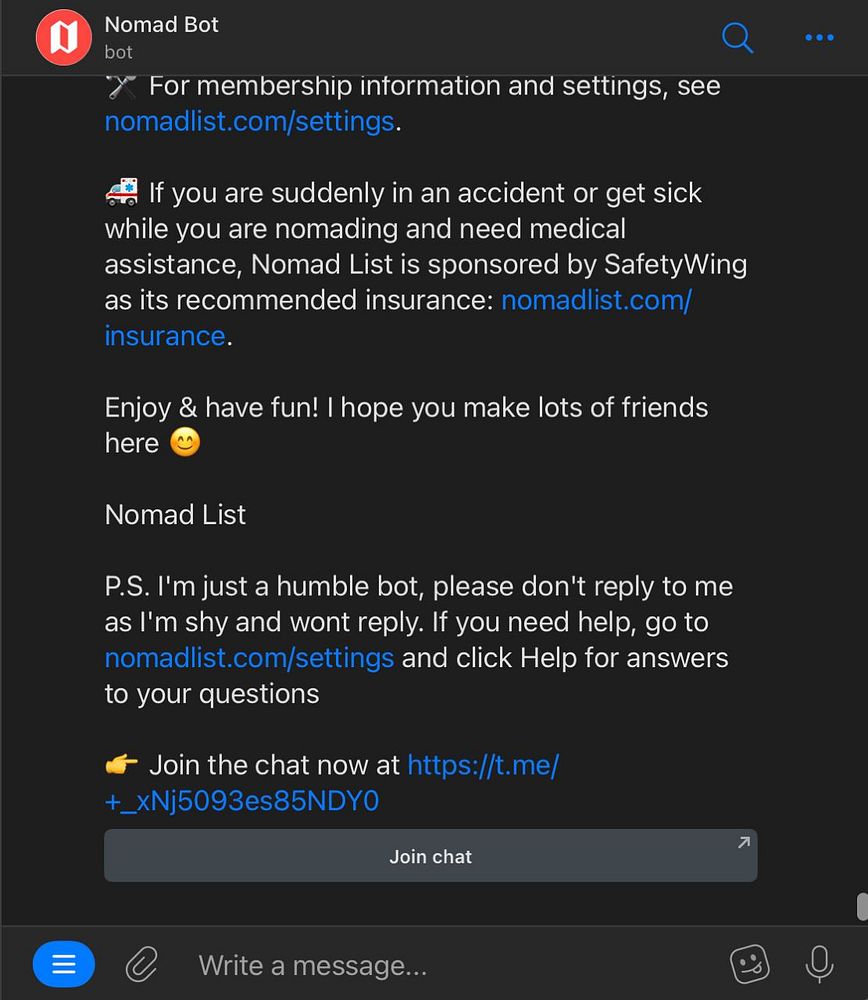The height and width of the screenshot is (1000, 868).
Task: Record a voice message with microphone
Action: point(819,965)
